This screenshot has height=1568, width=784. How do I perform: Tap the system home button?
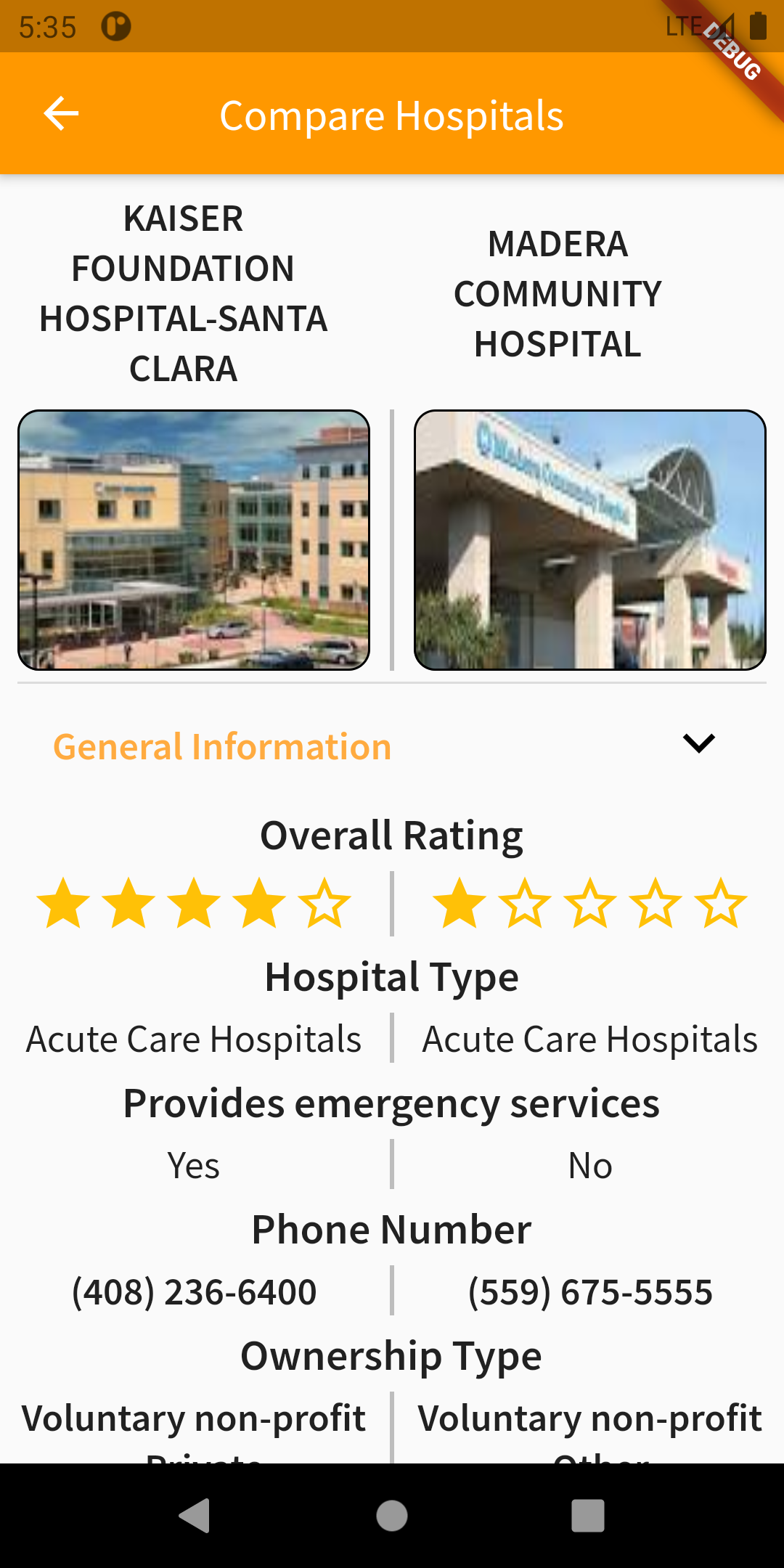[392, 1516]
